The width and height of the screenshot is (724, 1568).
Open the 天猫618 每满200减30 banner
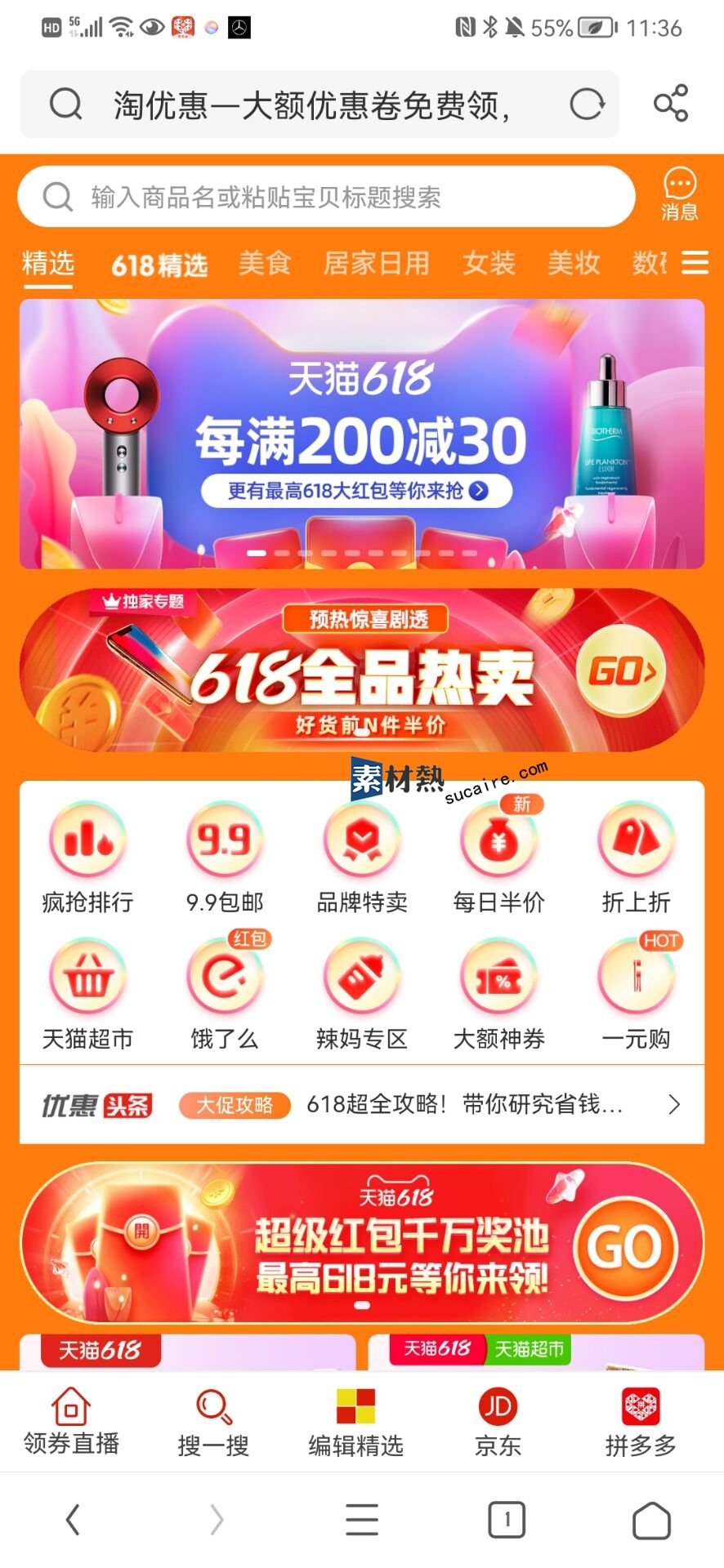click(361, 433)
